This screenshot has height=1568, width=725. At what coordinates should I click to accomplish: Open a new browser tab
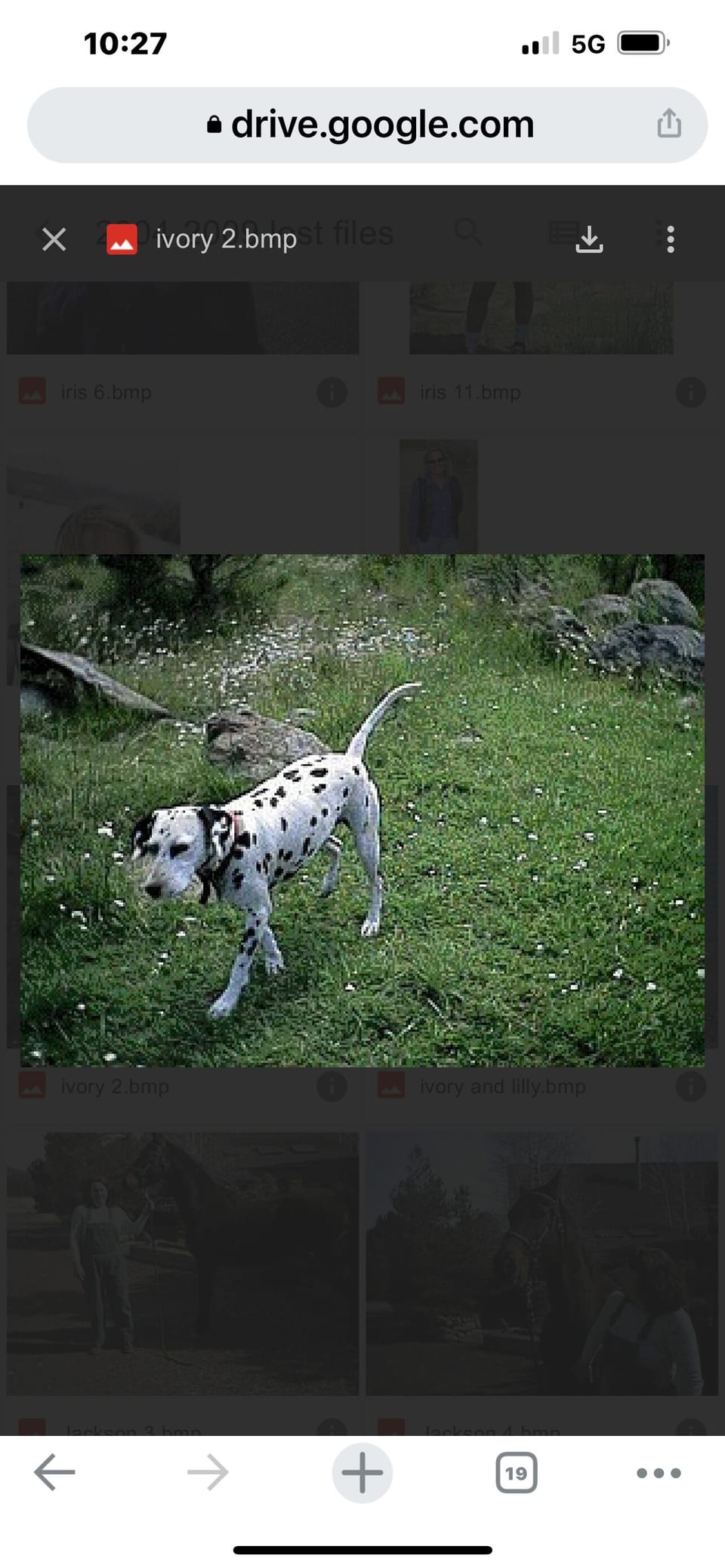362,1471
